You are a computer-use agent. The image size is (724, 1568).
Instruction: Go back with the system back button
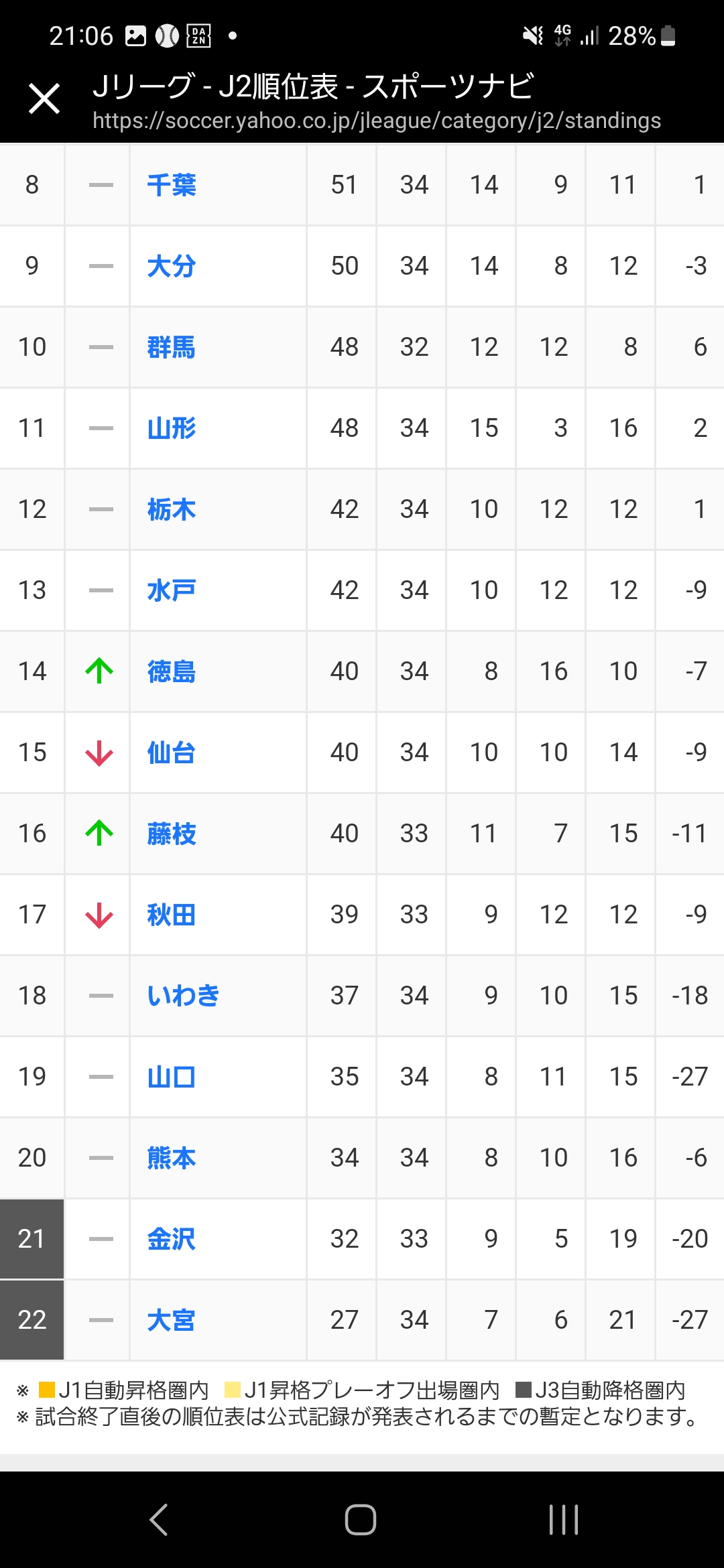[159, 1519]
